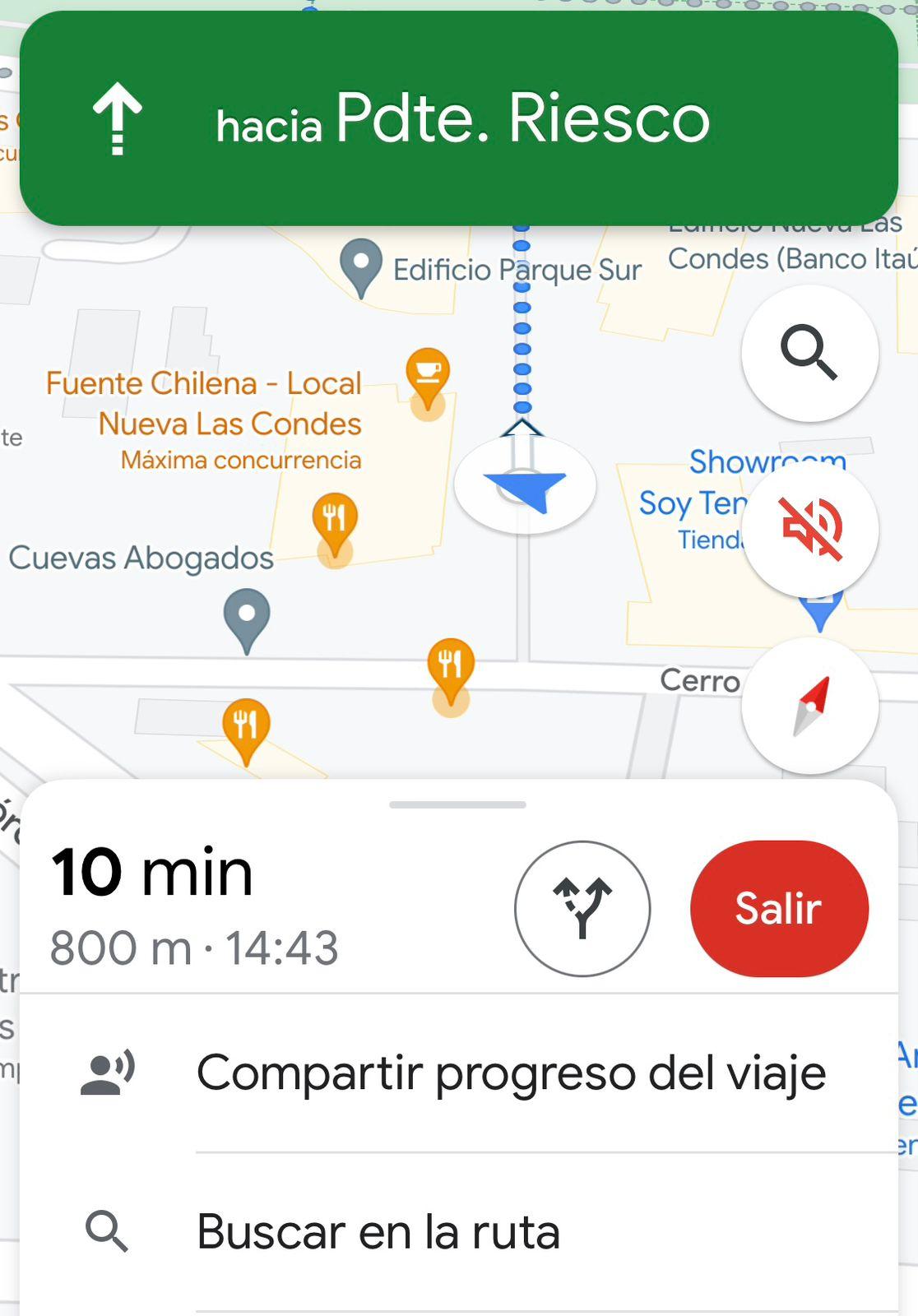The height and width of the screenshot is (1316, 918).
Task: Open the search magnifier on the map
Action: [809, 353]
